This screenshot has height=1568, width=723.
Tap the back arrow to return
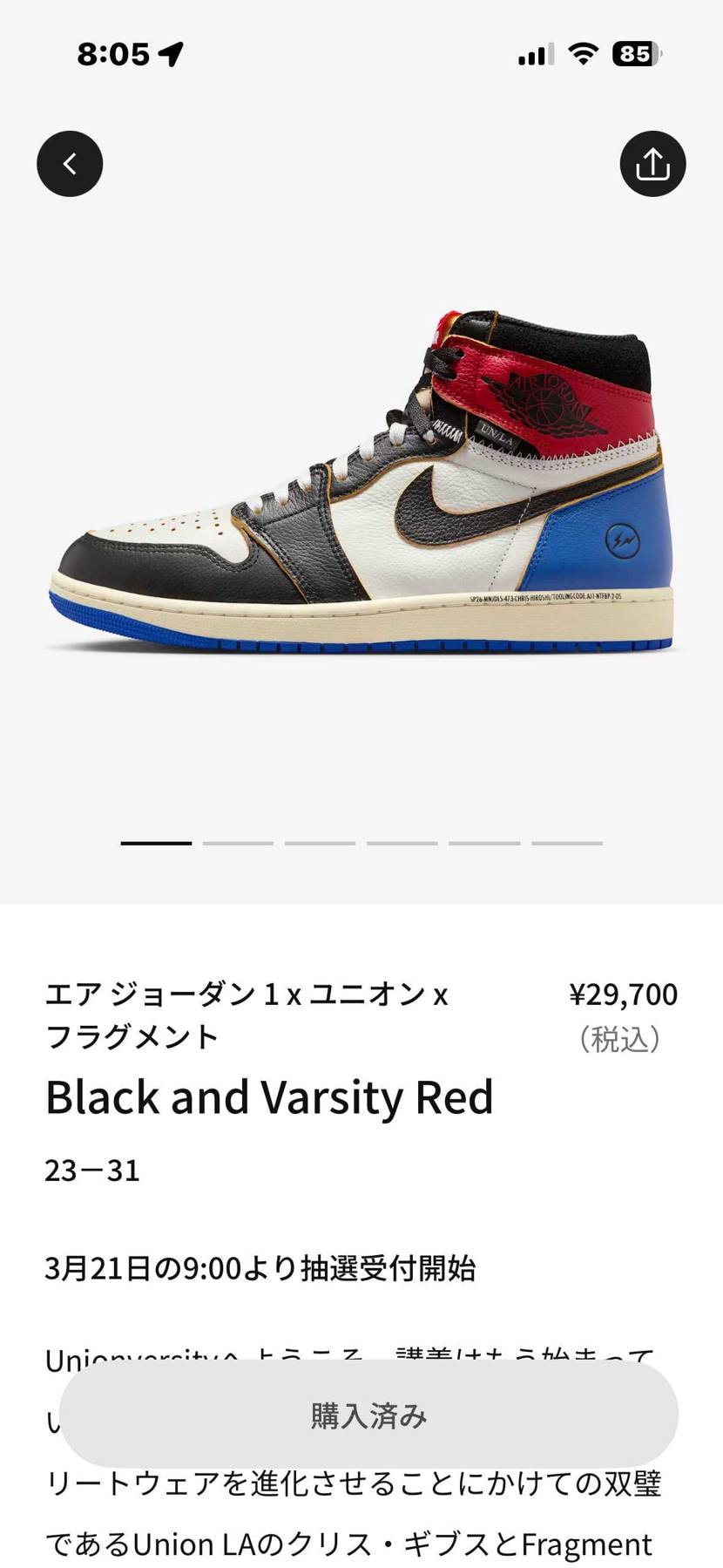(70, 163)
